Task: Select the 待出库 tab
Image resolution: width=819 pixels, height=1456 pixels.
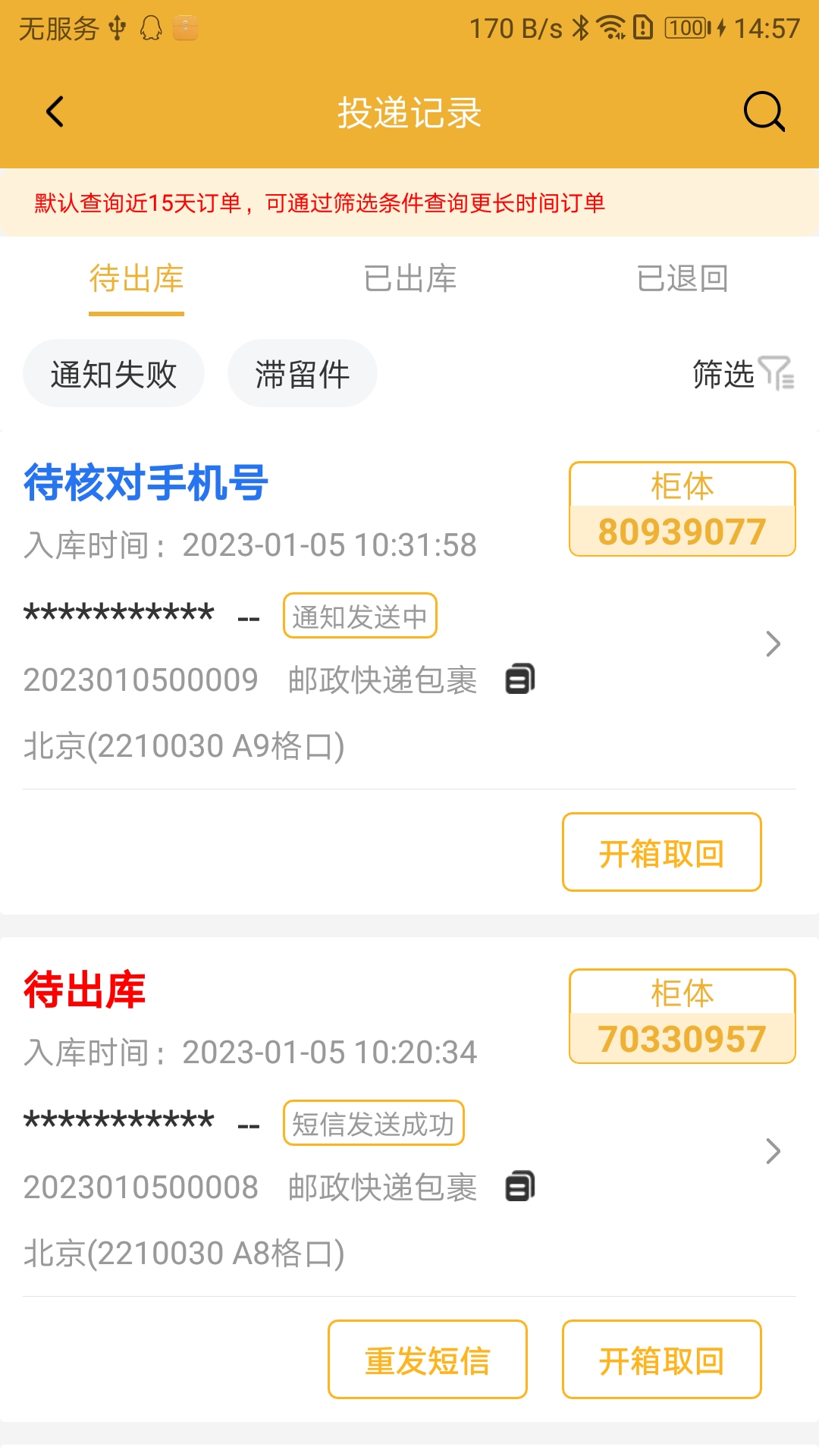Action: click(x=136, y=279)
